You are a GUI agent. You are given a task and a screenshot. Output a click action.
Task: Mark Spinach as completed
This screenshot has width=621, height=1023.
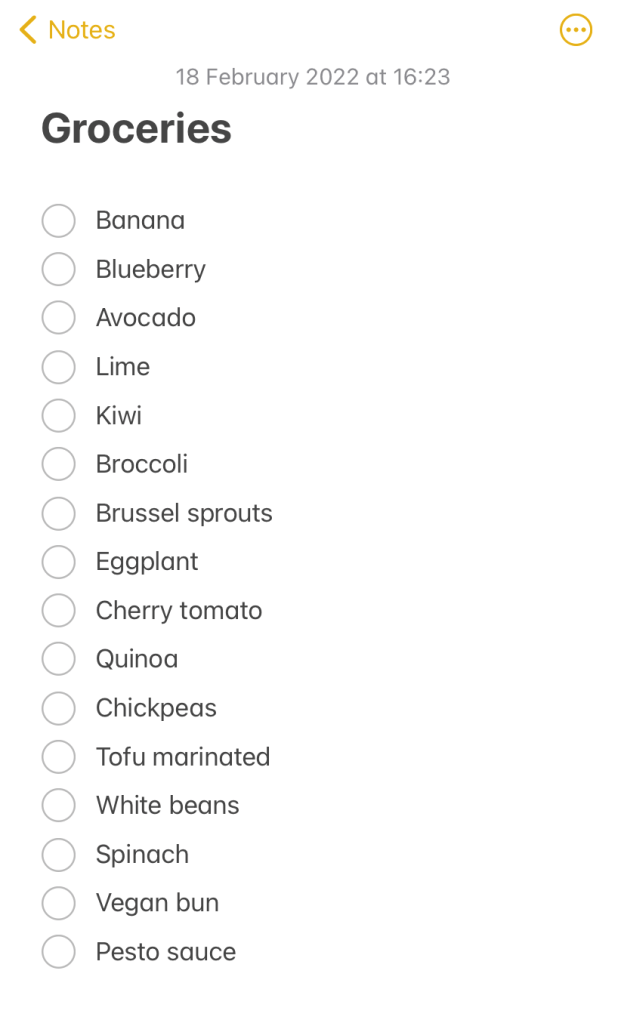58,854
